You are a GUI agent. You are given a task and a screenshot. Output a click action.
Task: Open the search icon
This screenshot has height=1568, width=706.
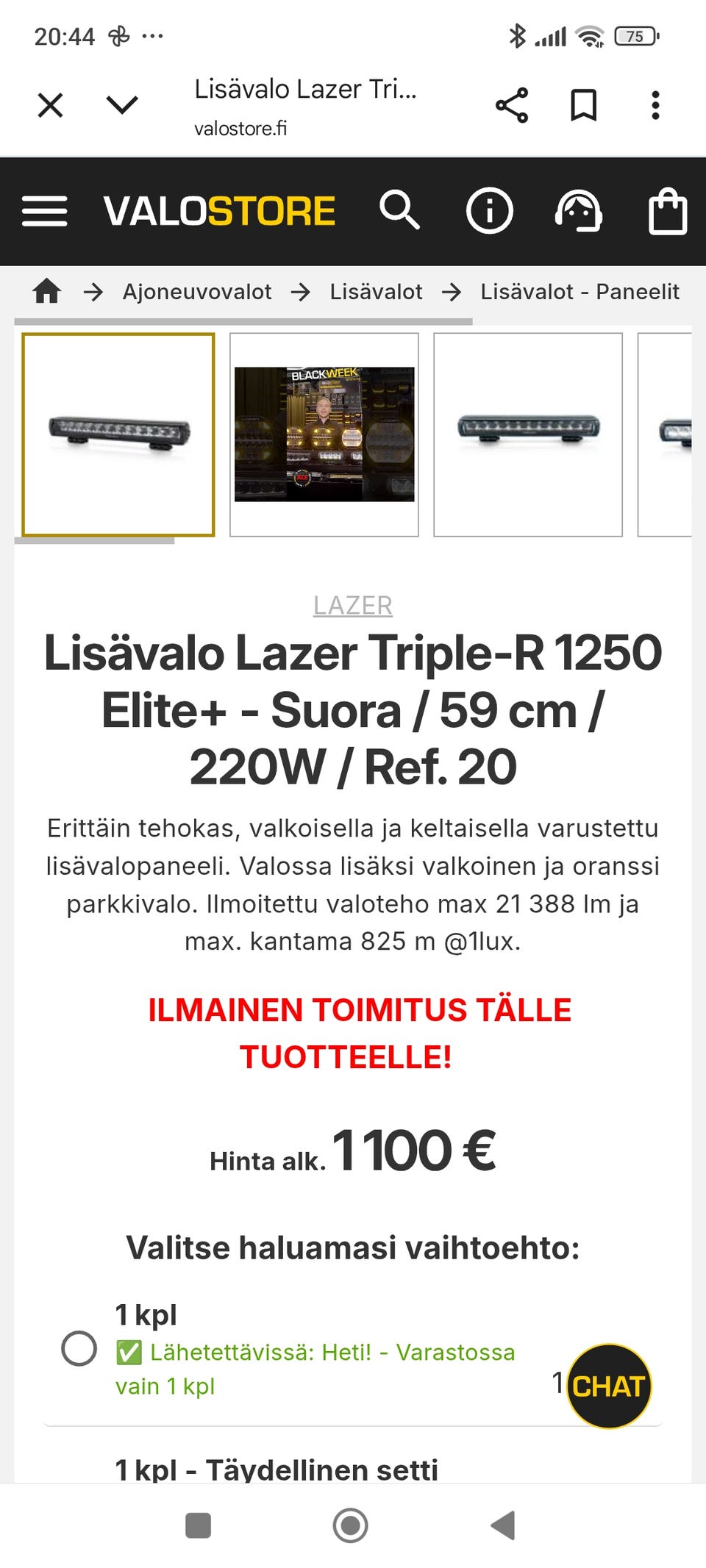pyautogui.click(x=398, y=211)
